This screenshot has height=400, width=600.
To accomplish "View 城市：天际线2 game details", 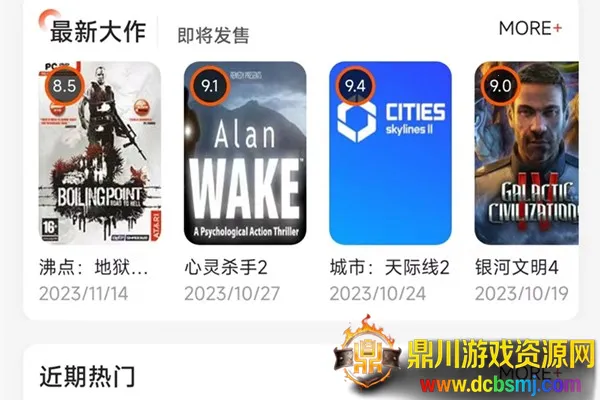I will click(390, 153).
